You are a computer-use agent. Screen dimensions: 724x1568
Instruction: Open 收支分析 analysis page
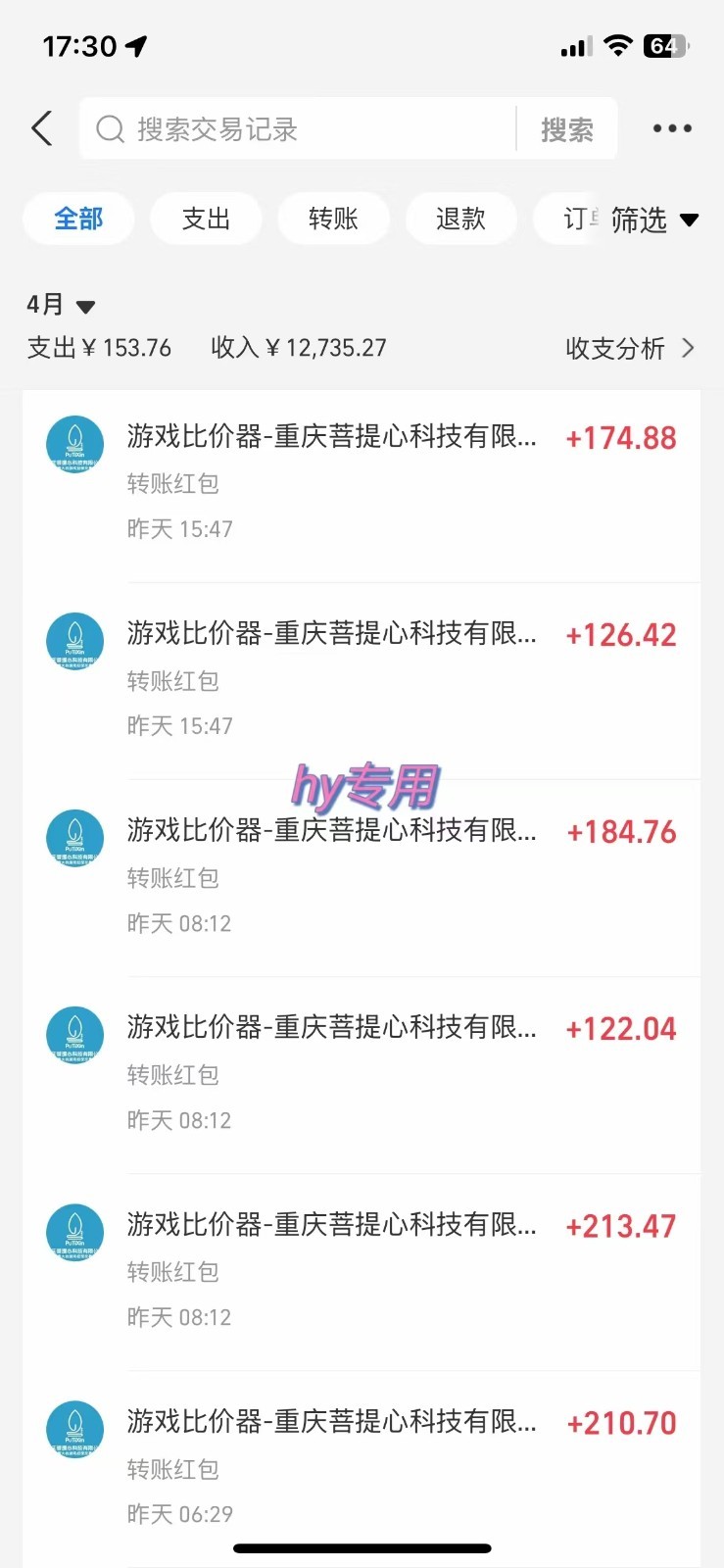point(629,348)
